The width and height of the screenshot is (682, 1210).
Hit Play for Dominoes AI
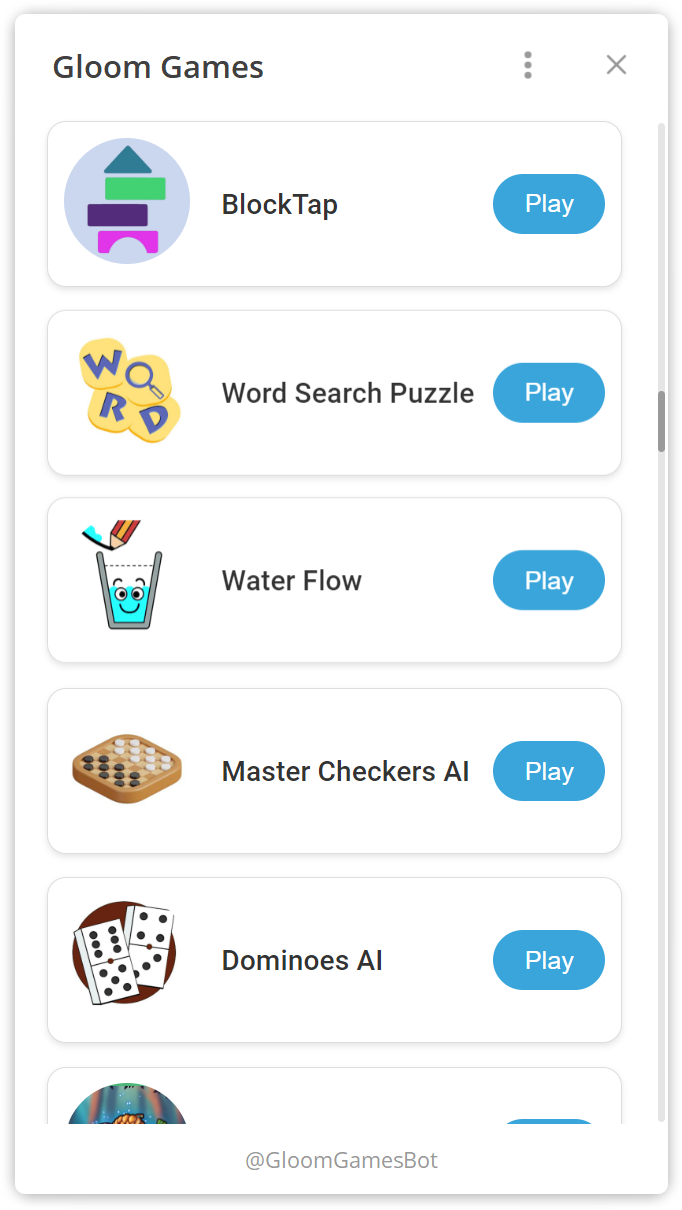click(x=548, y=960)
